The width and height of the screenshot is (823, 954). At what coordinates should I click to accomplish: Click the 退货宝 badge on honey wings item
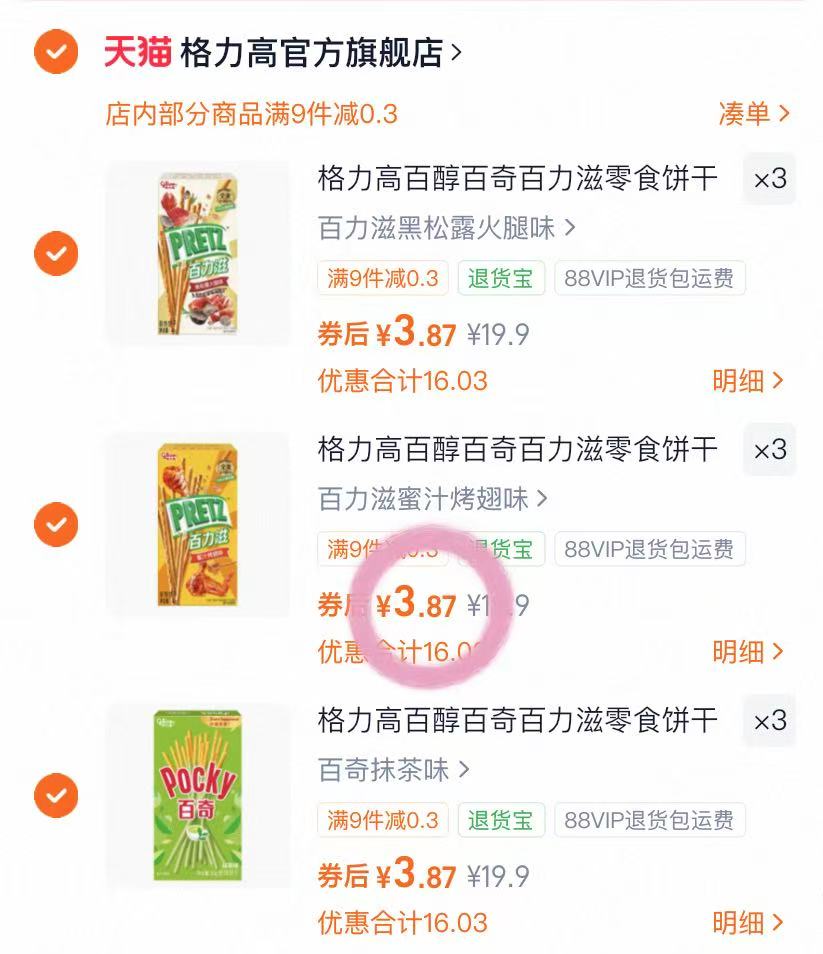pos(500,548)
